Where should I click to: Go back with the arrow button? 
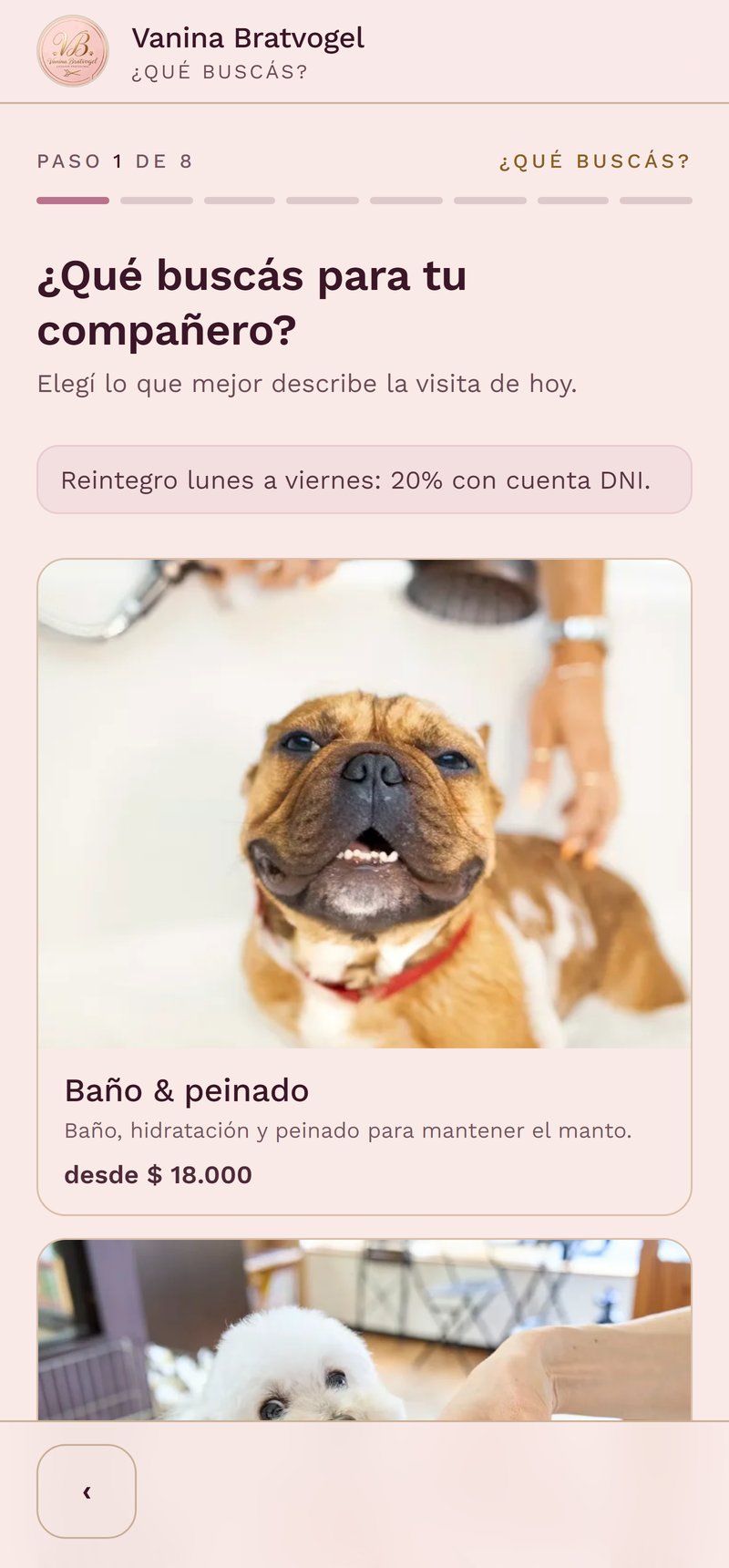point(87,1491)
